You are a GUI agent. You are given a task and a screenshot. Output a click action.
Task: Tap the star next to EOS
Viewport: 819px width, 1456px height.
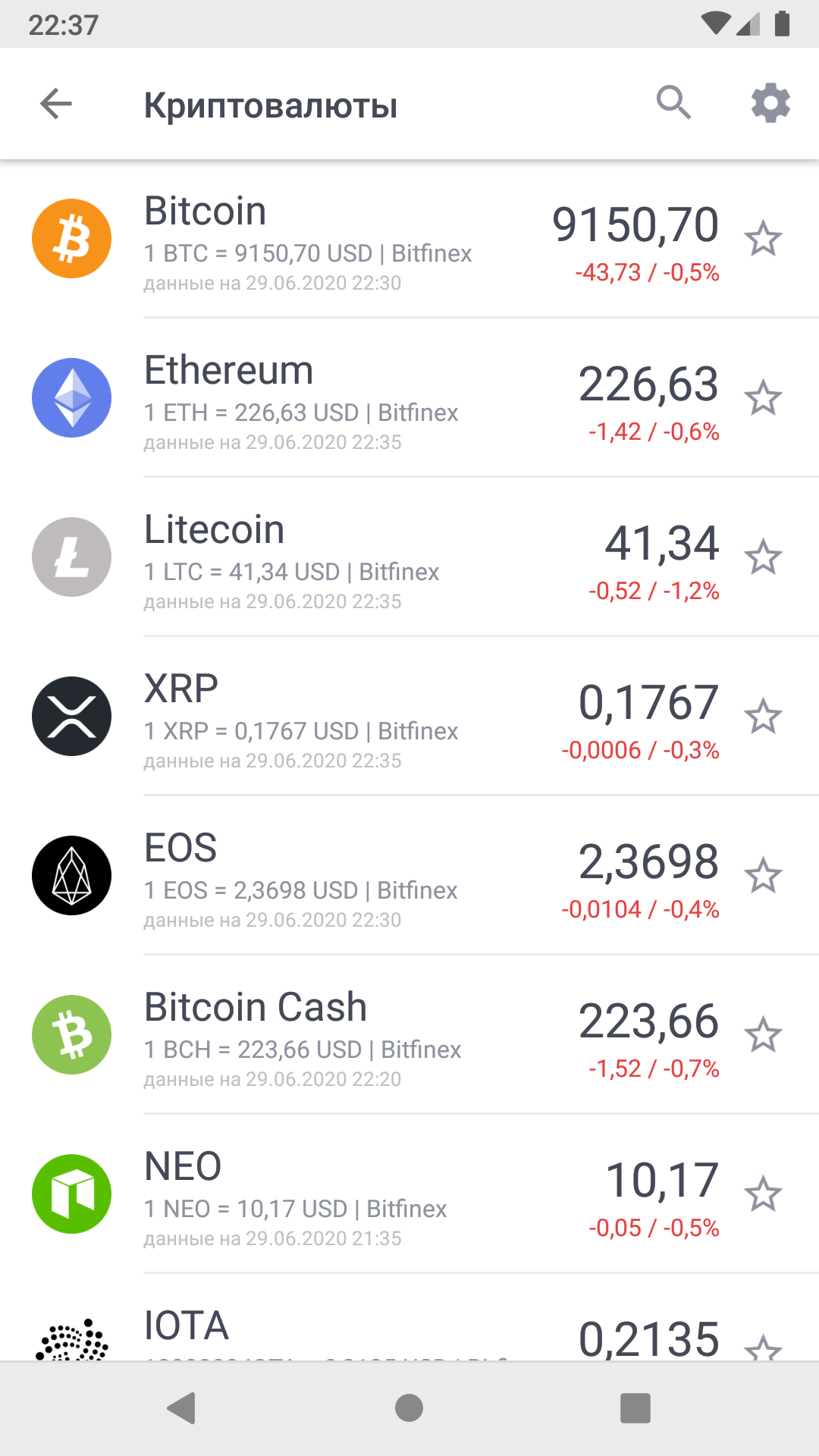[763, 877]
